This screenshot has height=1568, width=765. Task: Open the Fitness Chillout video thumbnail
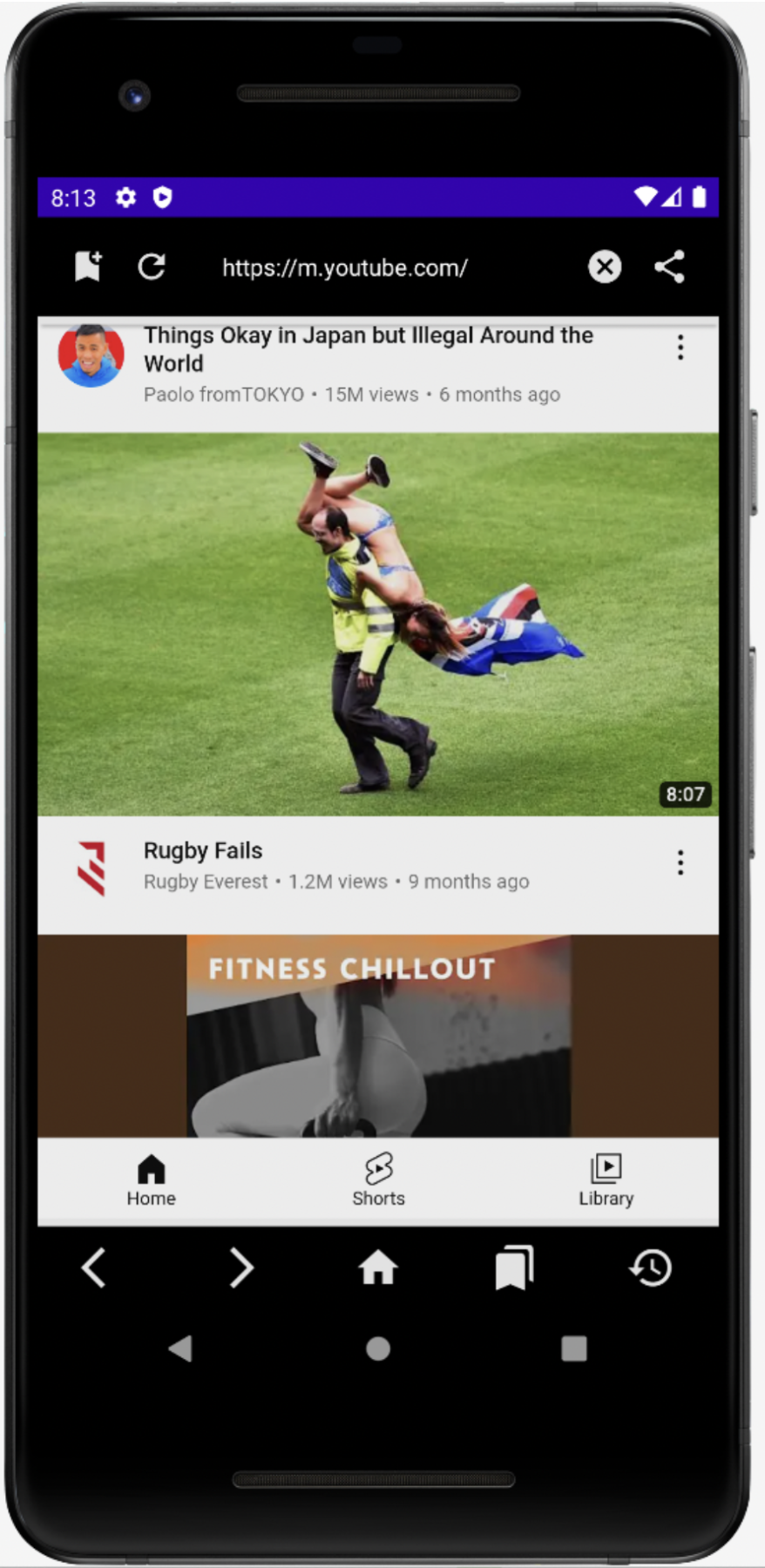coord(378,1035)
